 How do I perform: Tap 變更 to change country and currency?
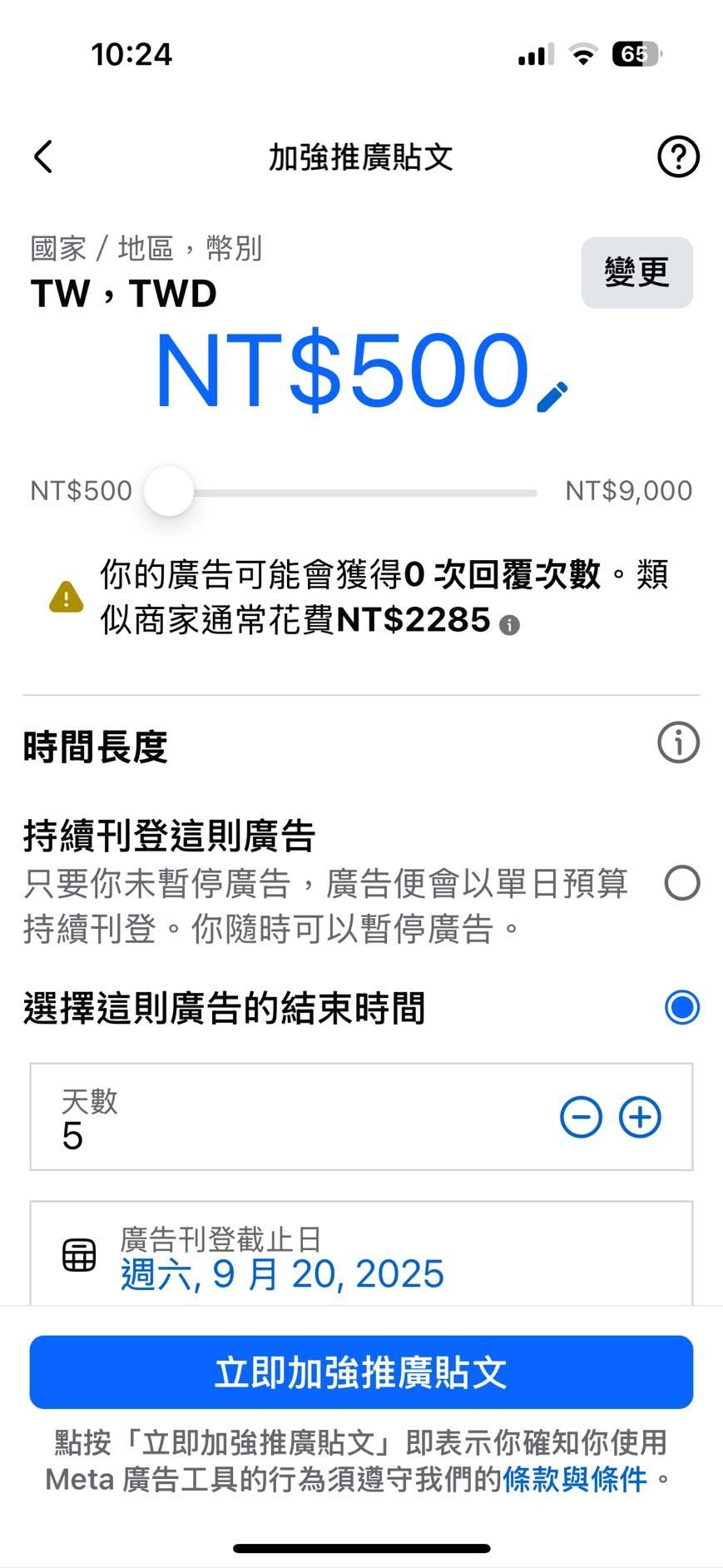point(636,272)
